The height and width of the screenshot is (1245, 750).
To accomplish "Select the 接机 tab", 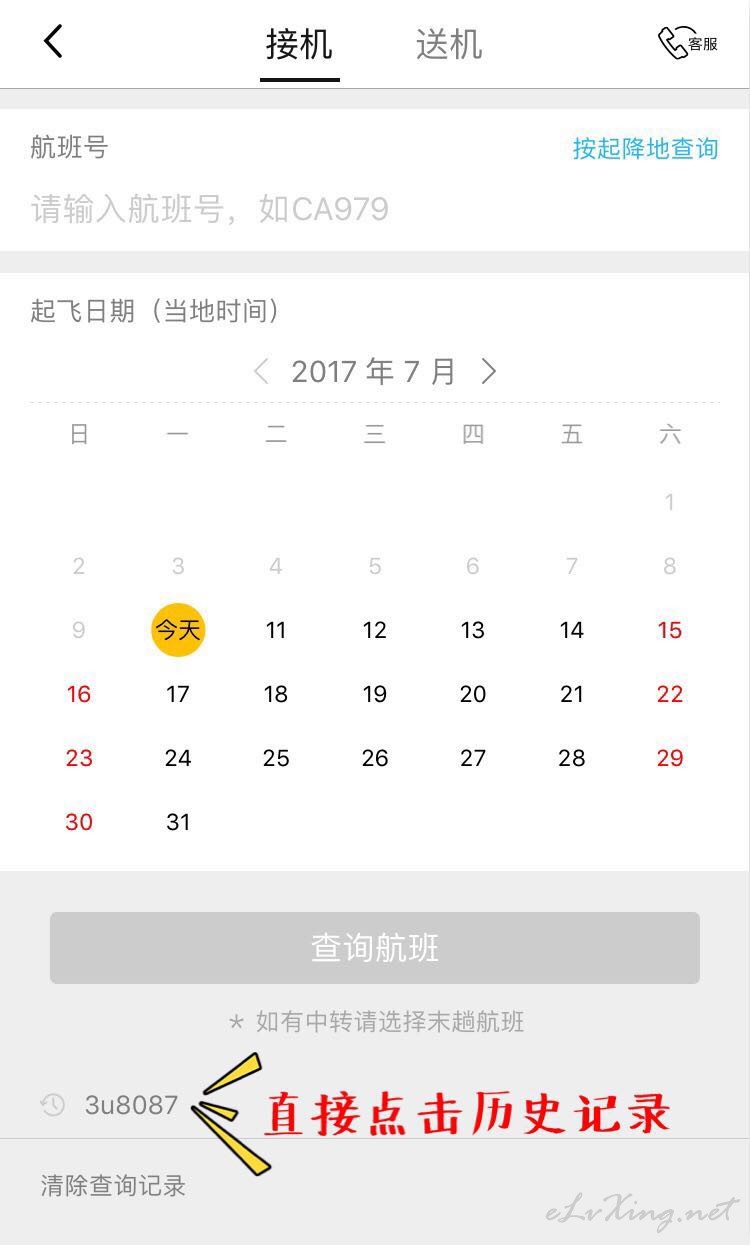I will (299, 45).
